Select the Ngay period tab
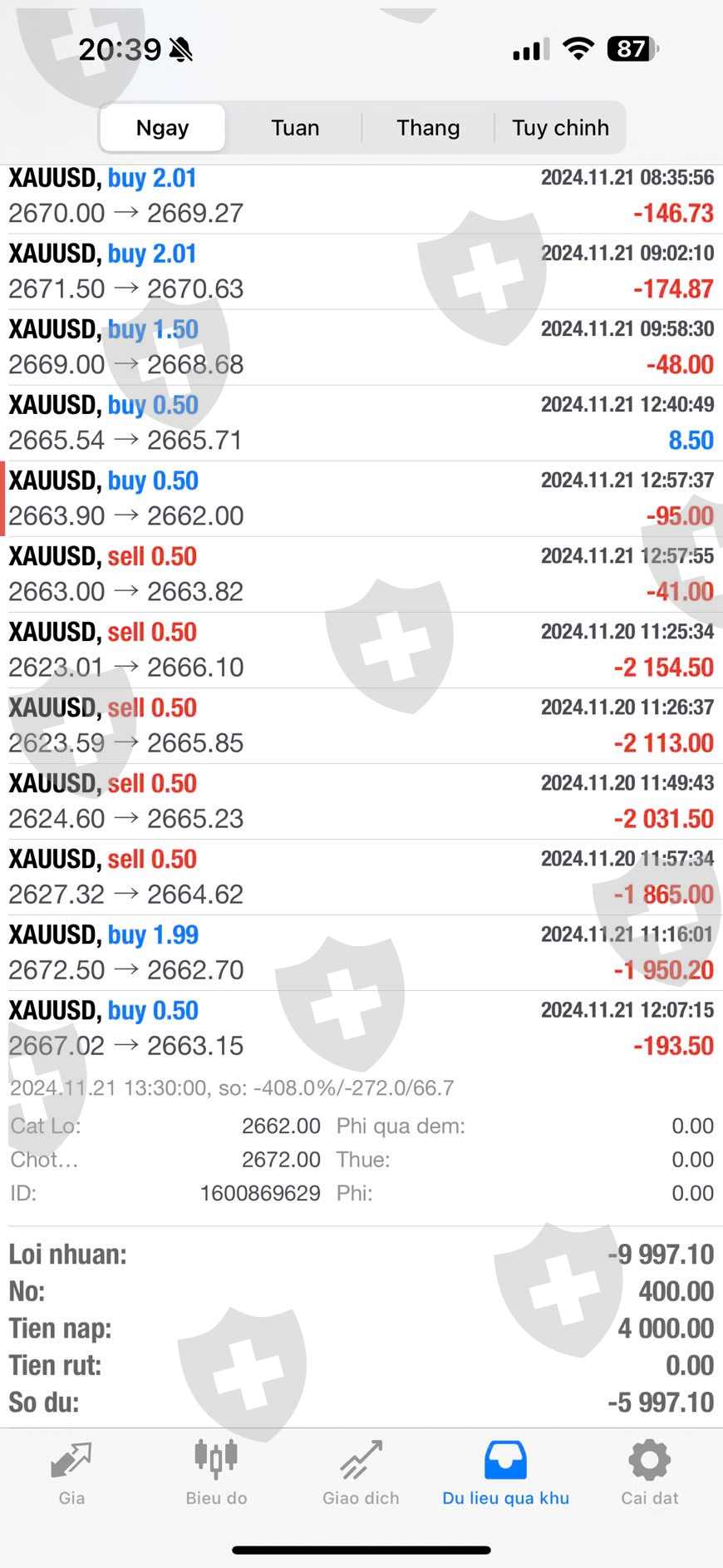 coord(162,128)
